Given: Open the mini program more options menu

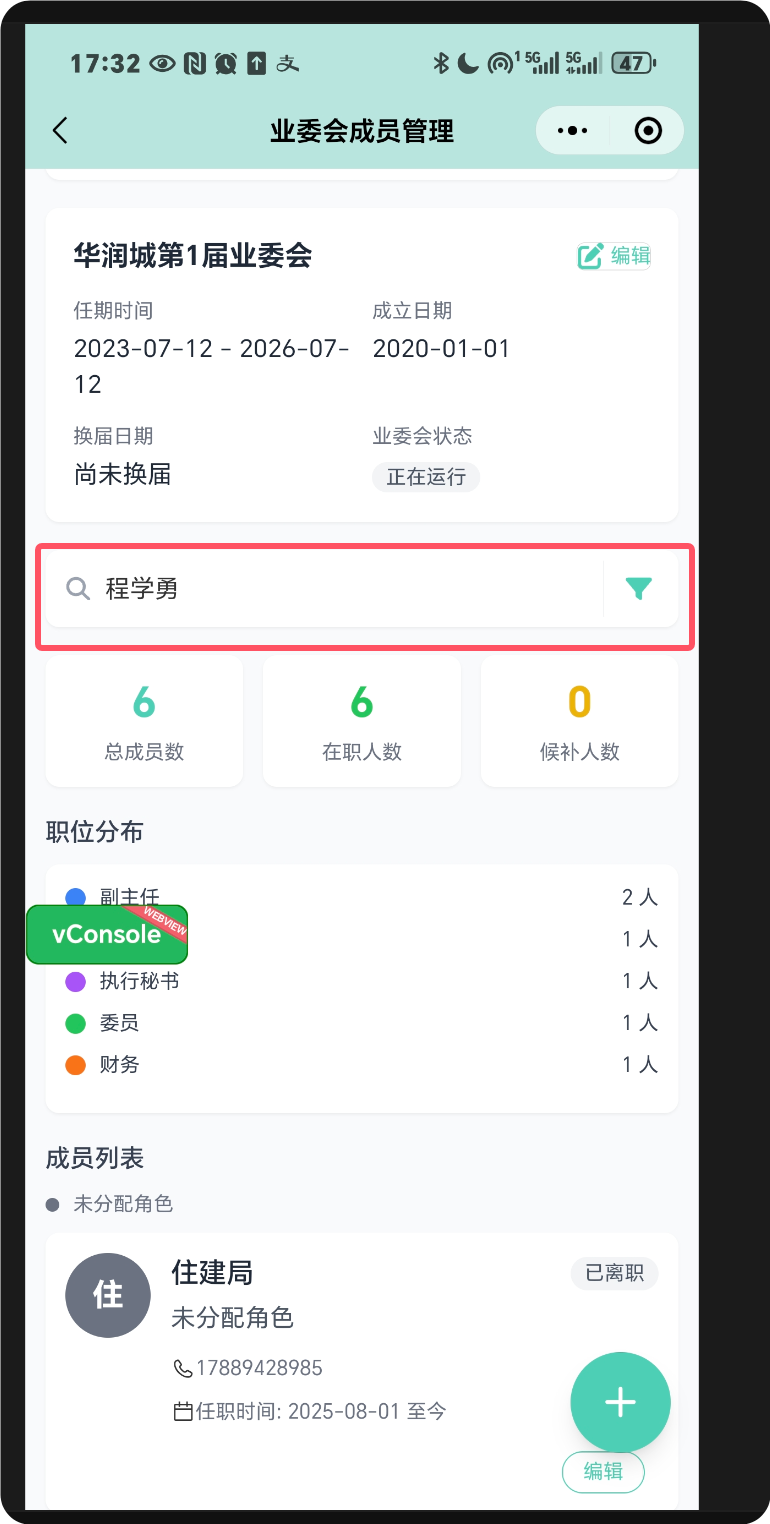Looking at the screenshot, I should (x=572, y=131).
